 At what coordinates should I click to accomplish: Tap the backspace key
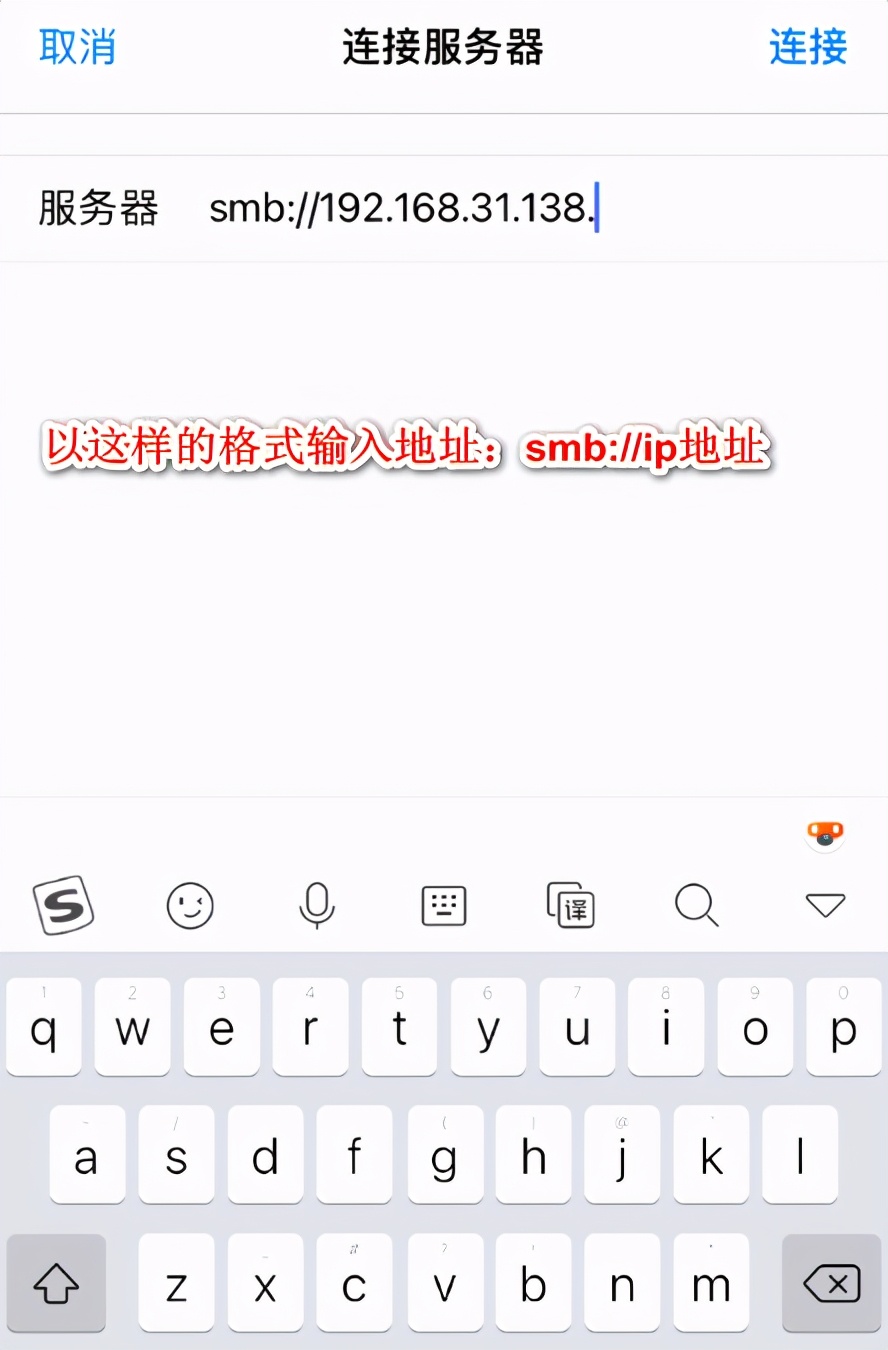point(831,1284)
